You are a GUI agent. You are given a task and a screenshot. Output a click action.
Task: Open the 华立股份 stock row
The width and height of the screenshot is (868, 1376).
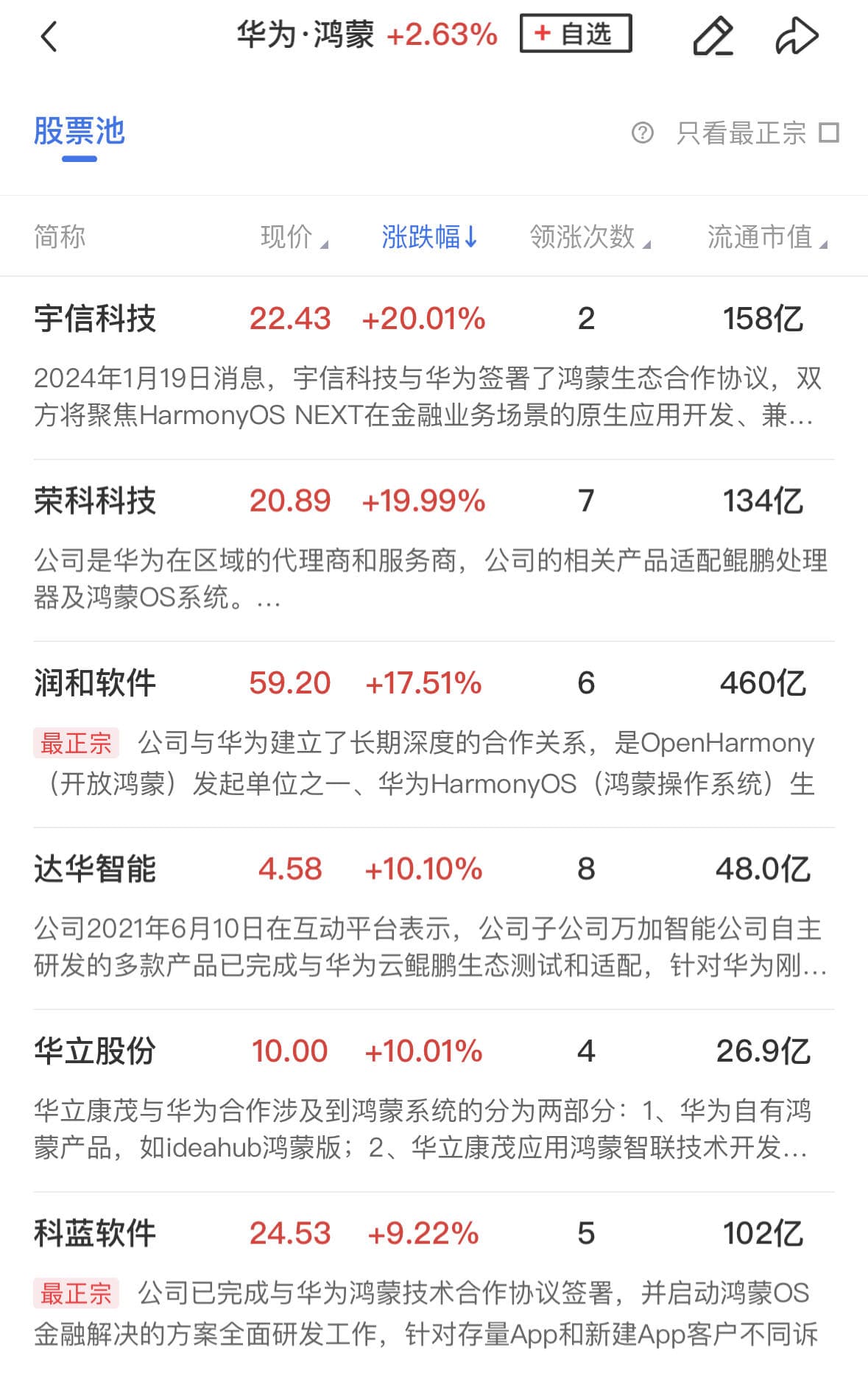[x=96, y=1051]
